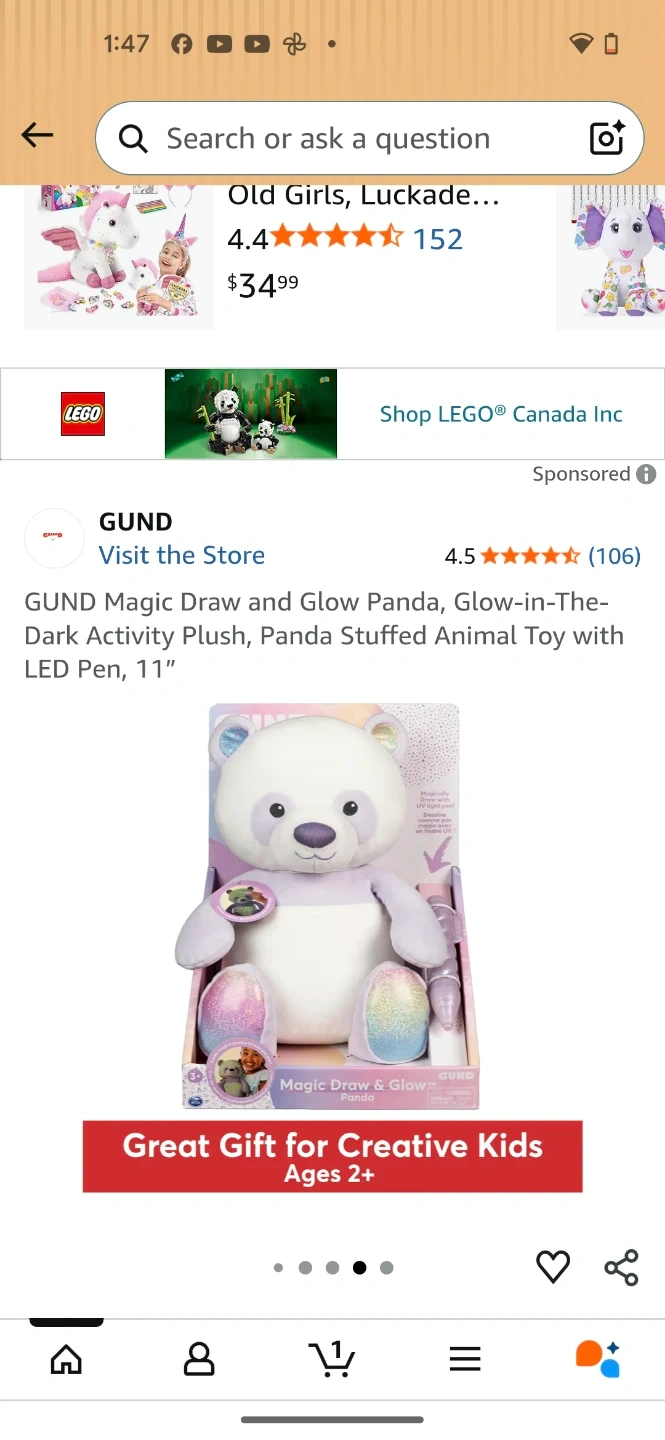Add panda plush to wish list heart

pyautogui.click(x=553, y=1267)
